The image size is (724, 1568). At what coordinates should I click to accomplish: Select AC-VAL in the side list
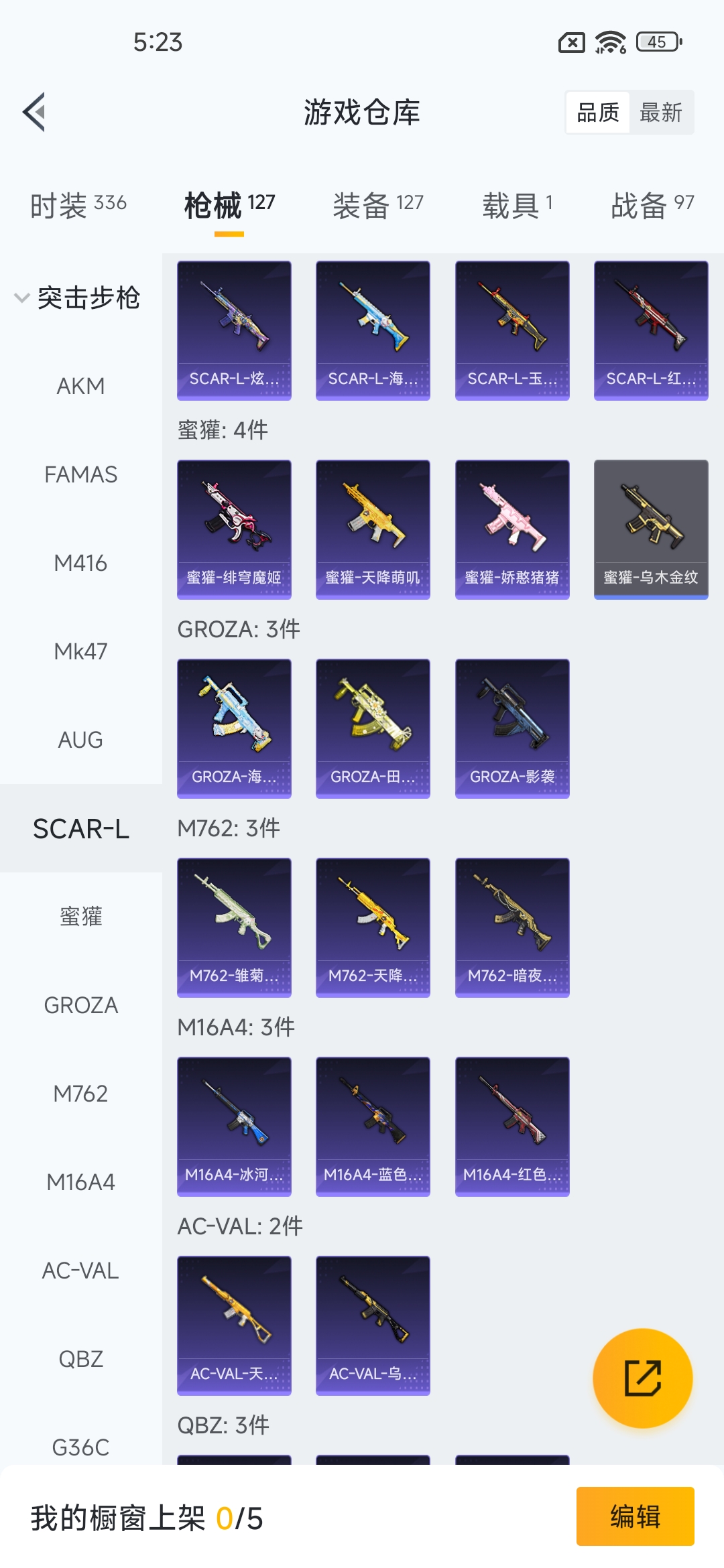pos(80,1270)
